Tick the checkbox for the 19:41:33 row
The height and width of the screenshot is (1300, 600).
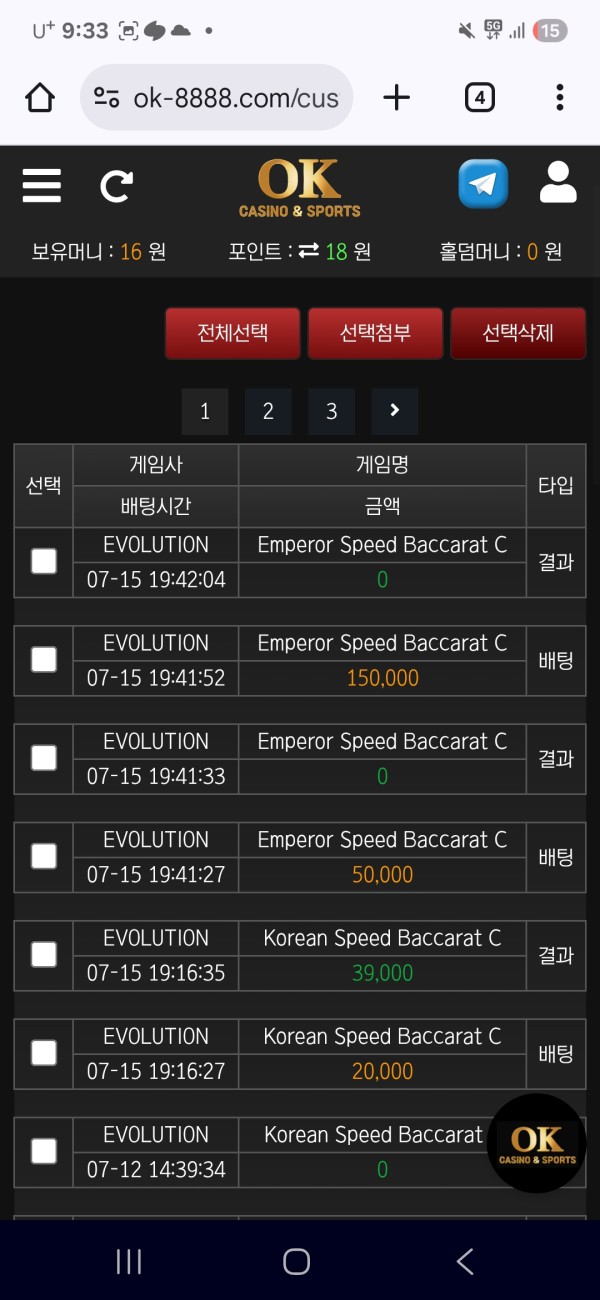point(44,758)
